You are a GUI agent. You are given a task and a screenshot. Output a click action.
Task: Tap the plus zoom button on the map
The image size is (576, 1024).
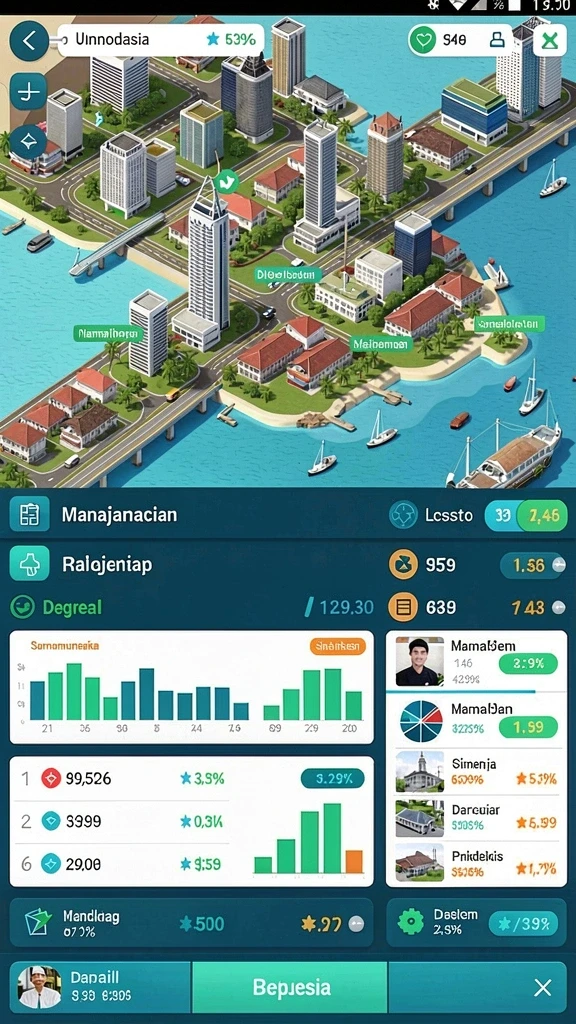29,91
